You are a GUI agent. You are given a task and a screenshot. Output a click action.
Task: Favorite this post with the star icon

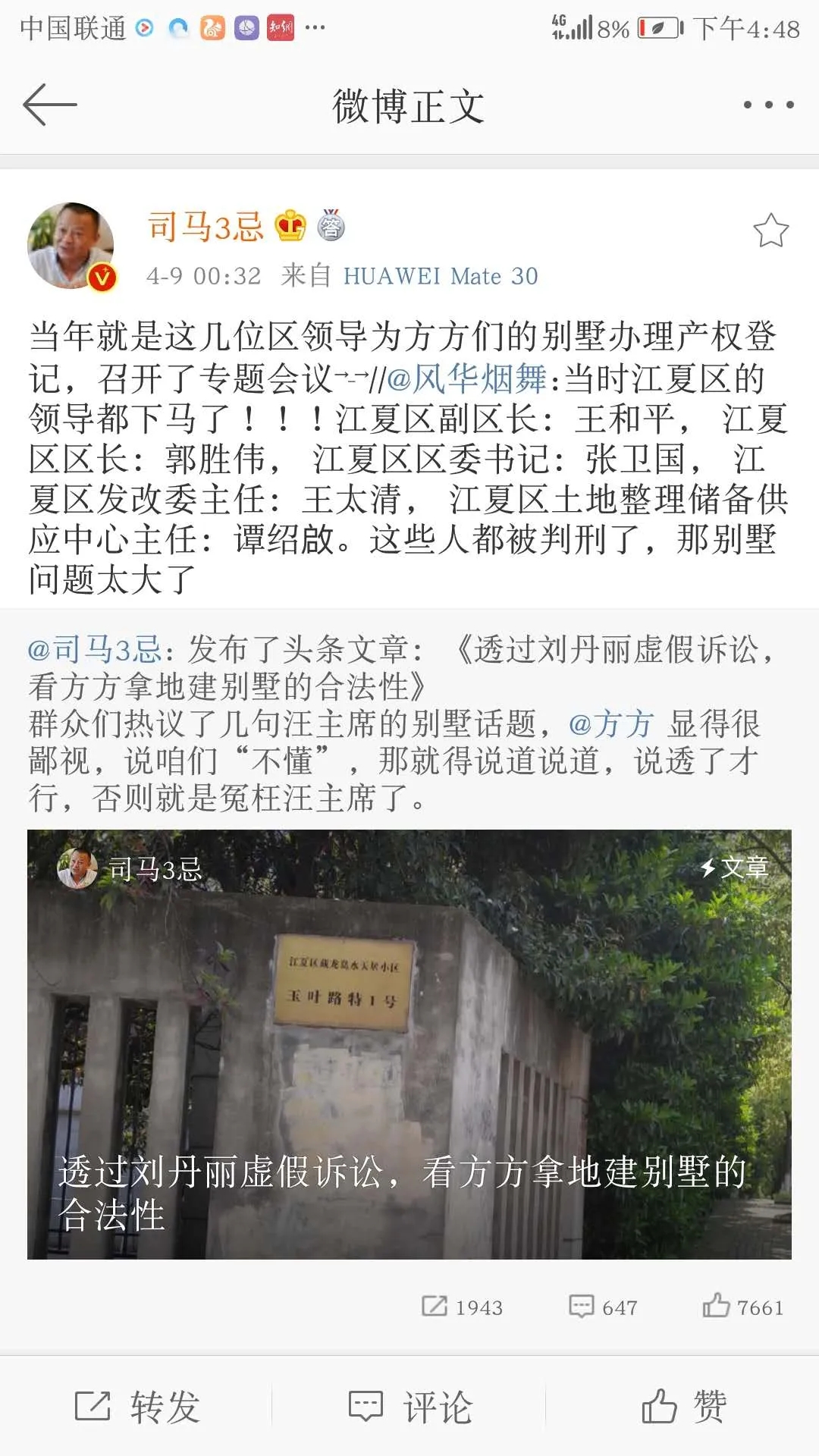click(x=770, y=231)
